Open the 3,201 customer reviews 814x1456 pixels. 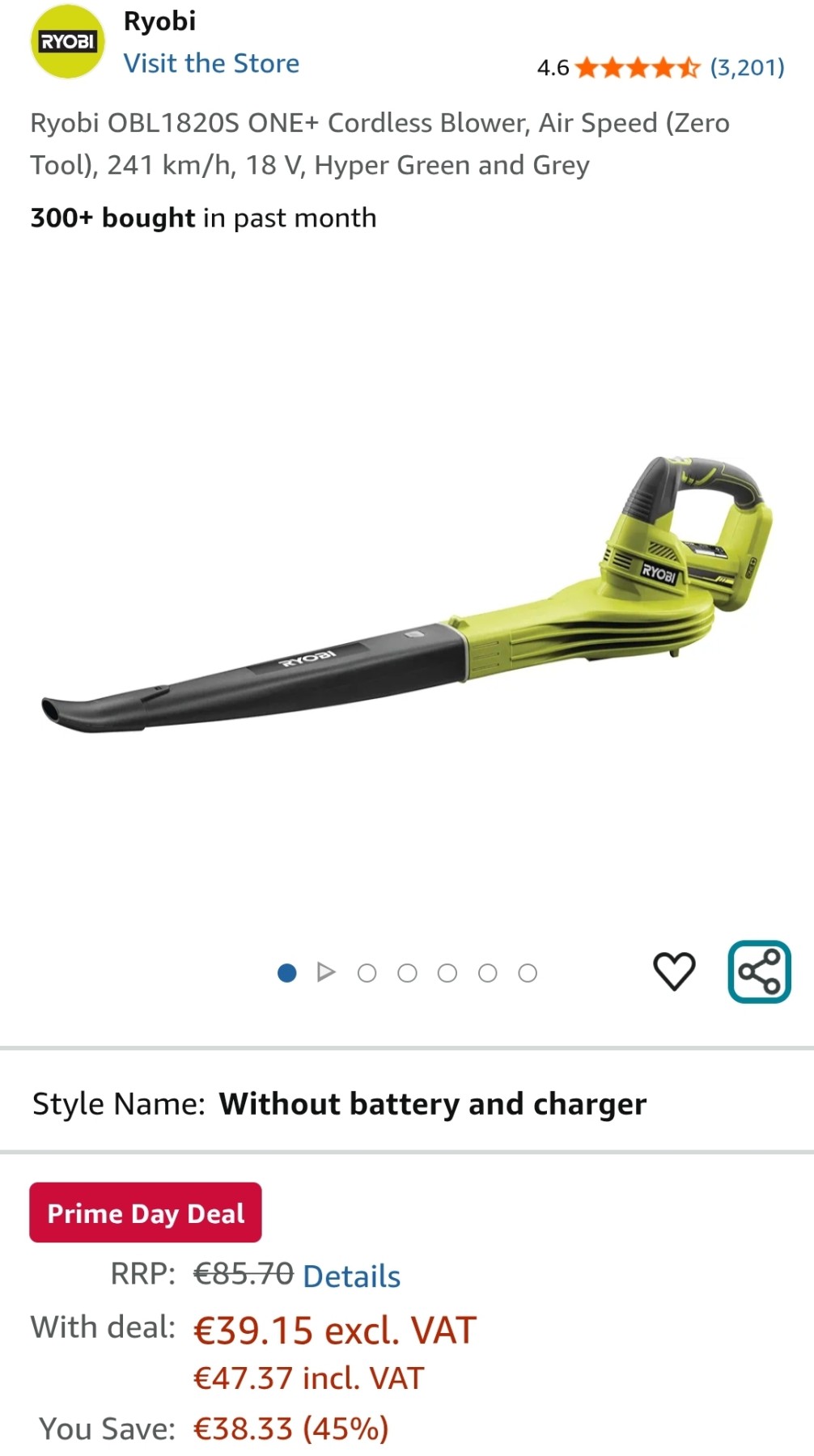(x=747, y=67)
